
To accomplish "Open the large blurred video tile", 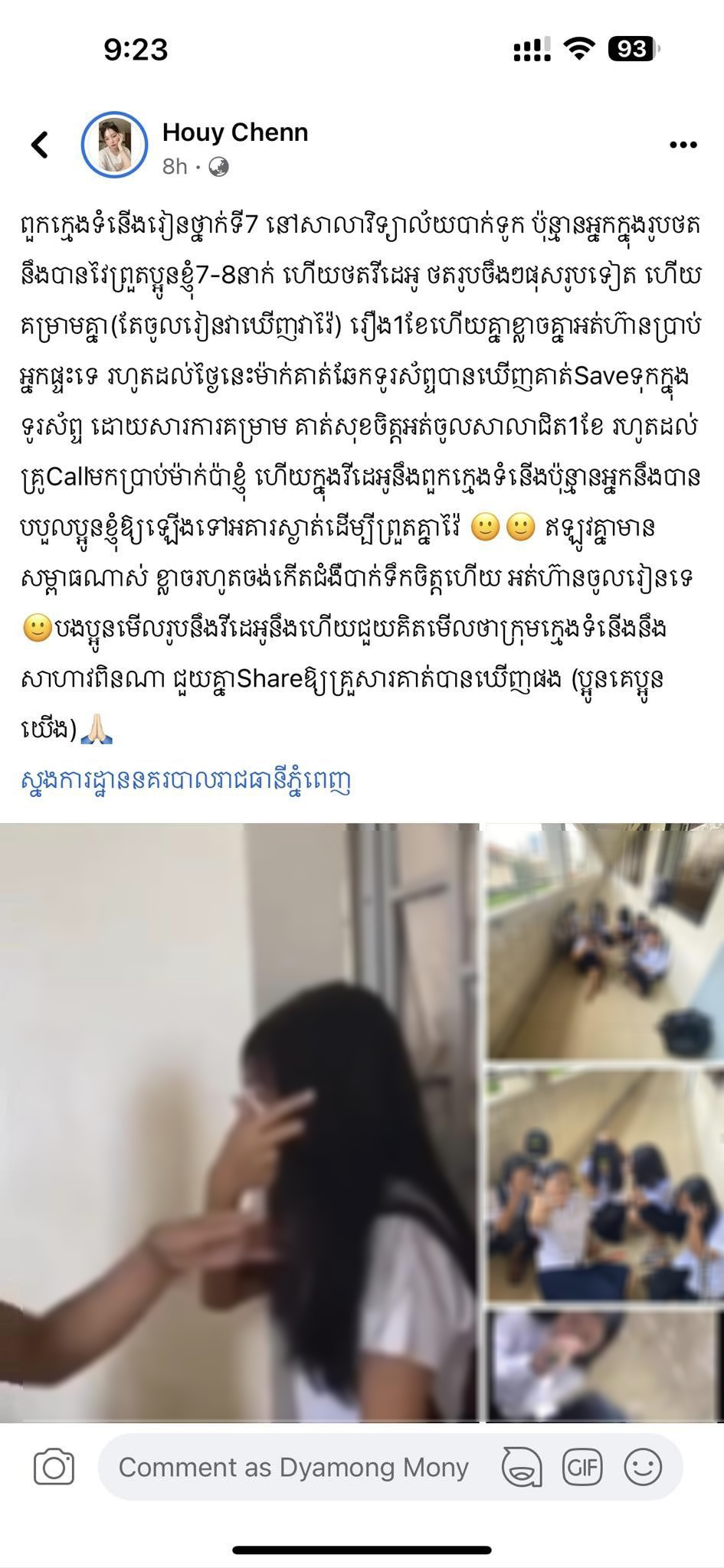I will 239,1122.
